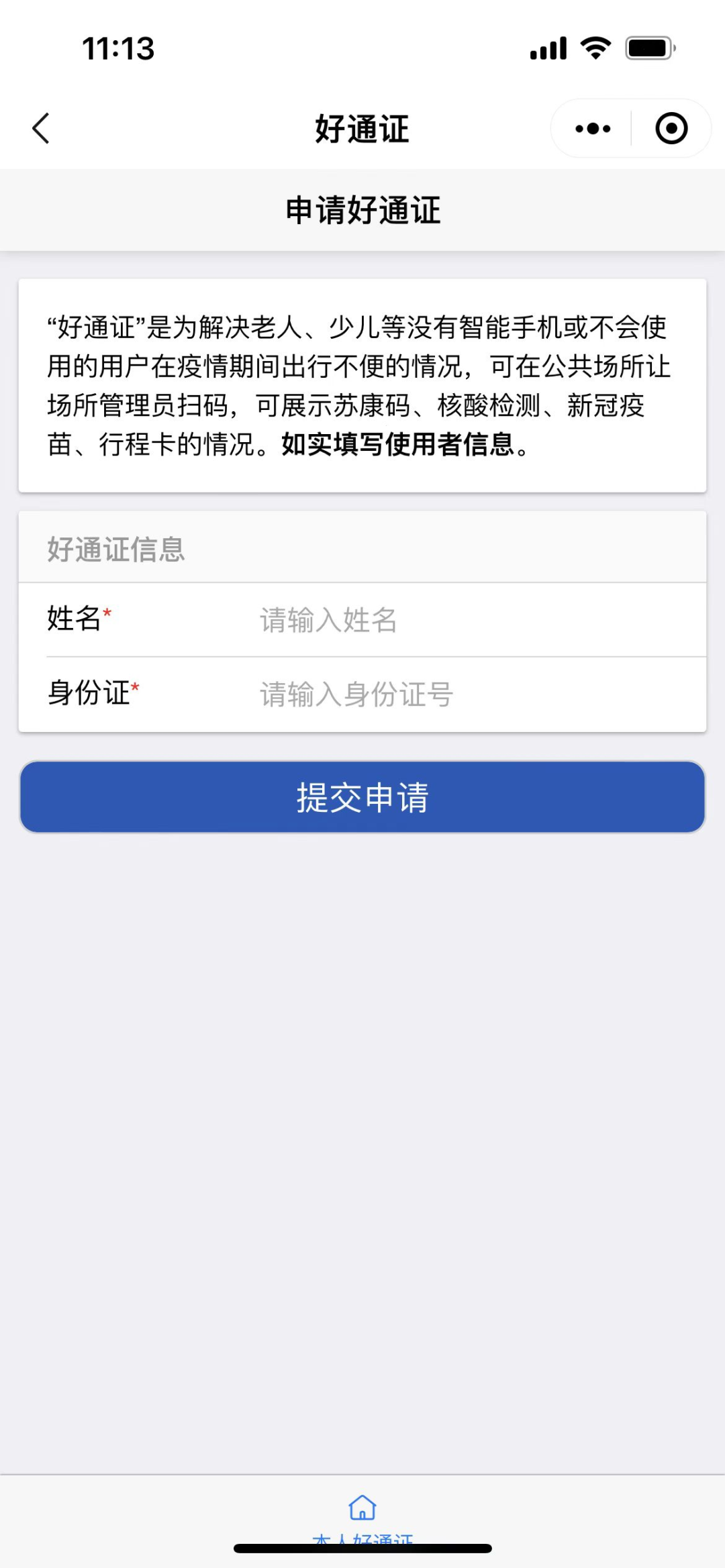Open the mini program's three-dot menu

coord(593,128)
